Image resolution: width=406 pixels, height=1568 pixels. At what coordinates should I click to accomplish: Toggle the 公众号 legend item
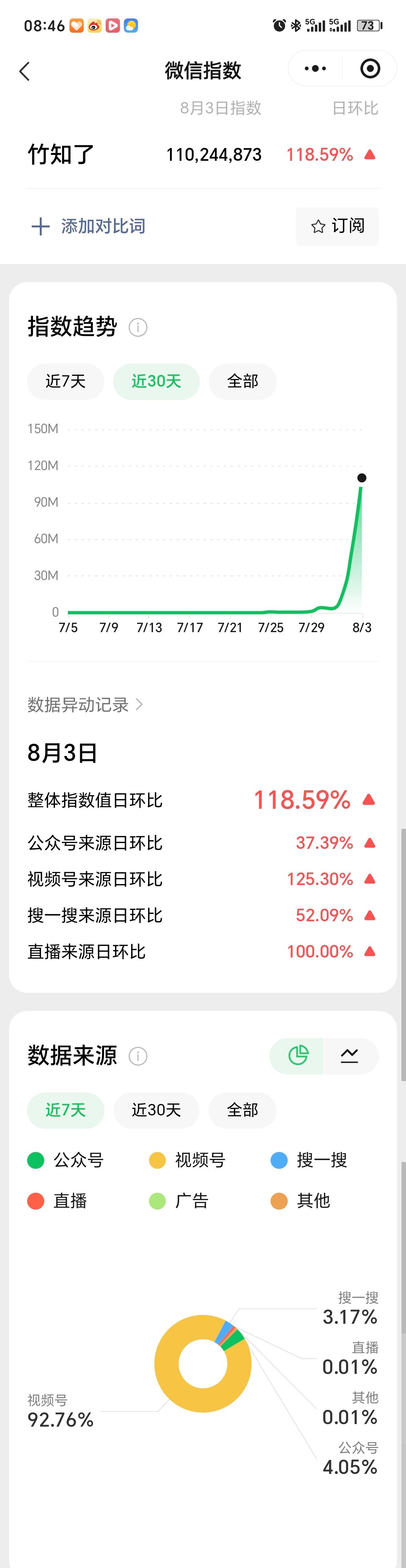click(66, 1160)
